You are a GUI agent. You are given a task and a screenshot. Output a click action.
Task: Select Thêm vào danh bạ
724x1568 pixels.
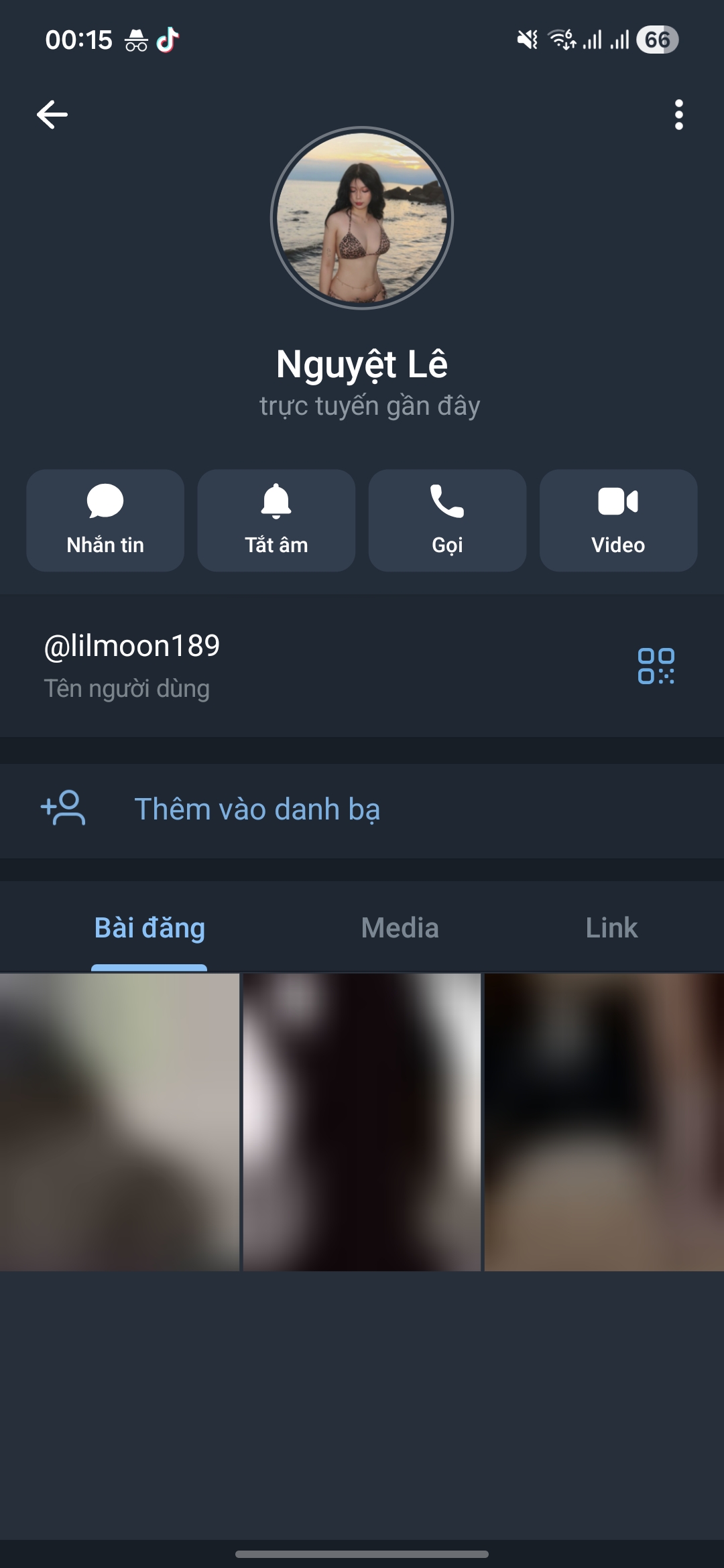coord(257,809)
